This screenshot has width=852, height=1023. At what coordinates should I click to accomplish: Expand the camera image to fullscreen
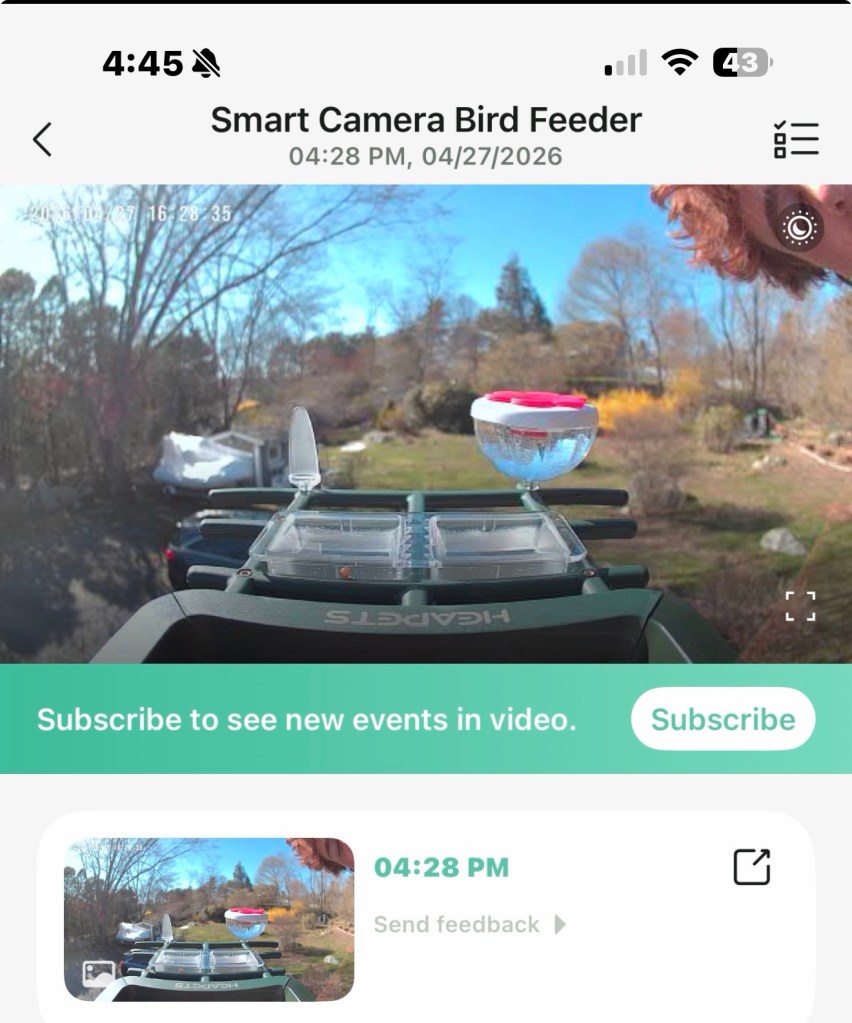click(799, 605)
